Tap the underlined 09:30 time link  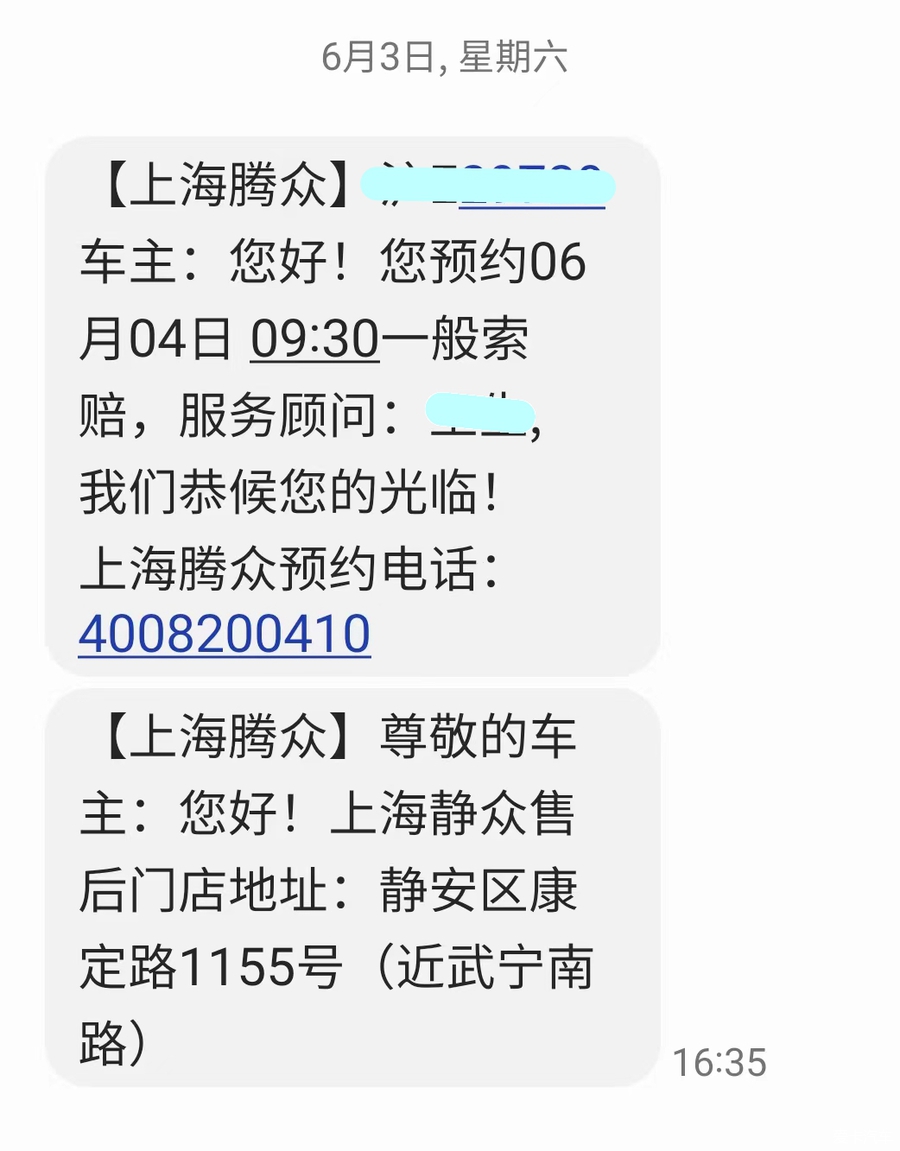(x=314, y=341)
